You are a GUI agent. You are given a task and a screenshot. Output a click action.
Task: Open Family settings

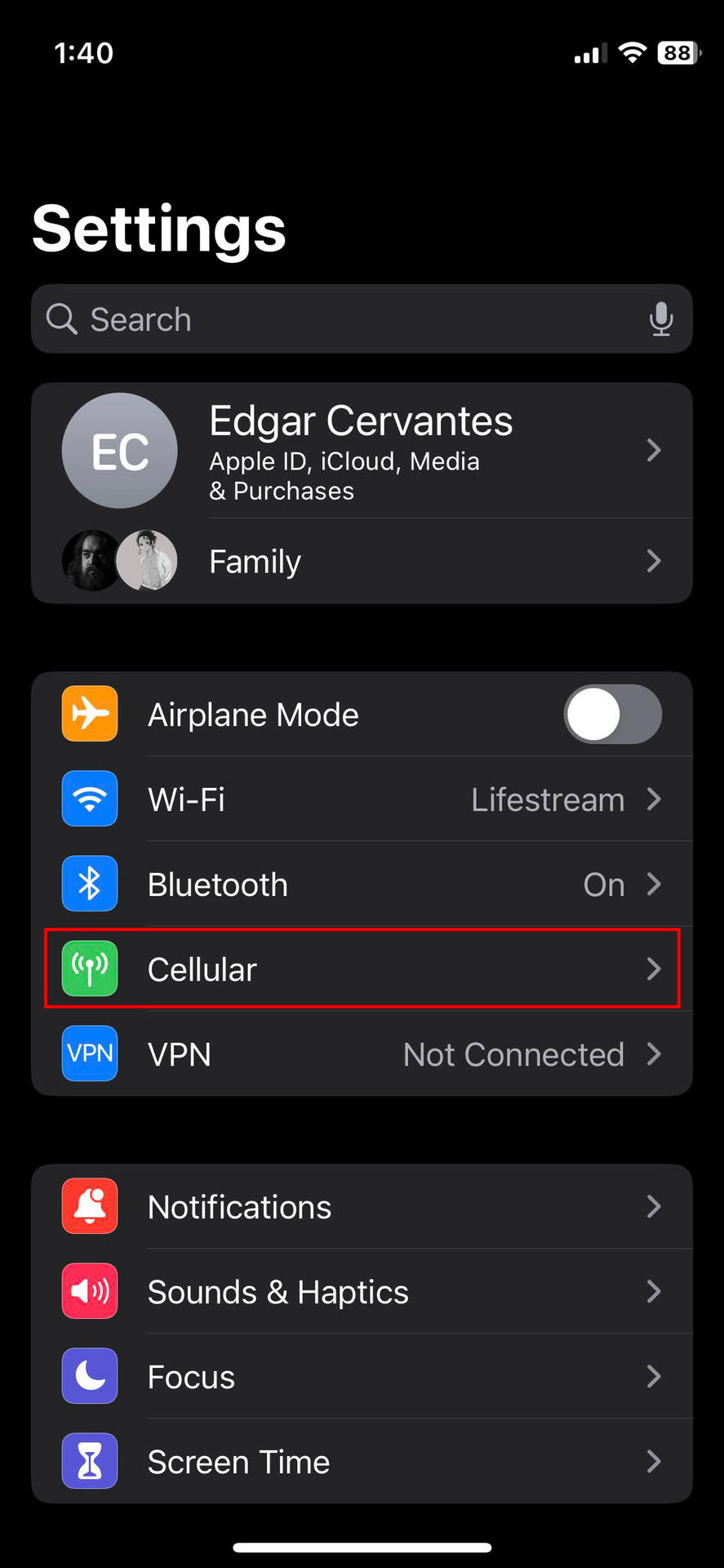(x=362, y=561)
